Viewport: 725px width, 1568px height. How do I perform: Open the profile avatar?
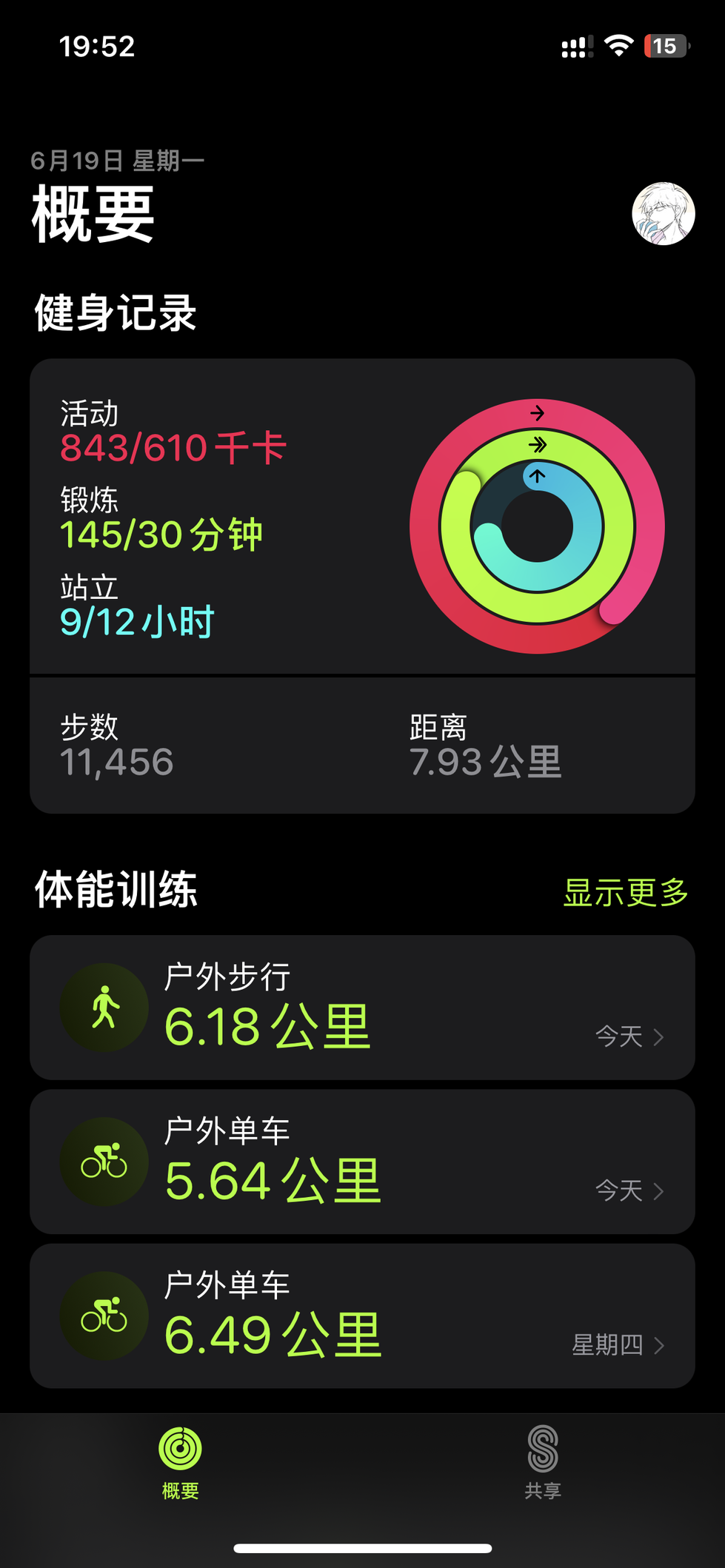663,214
